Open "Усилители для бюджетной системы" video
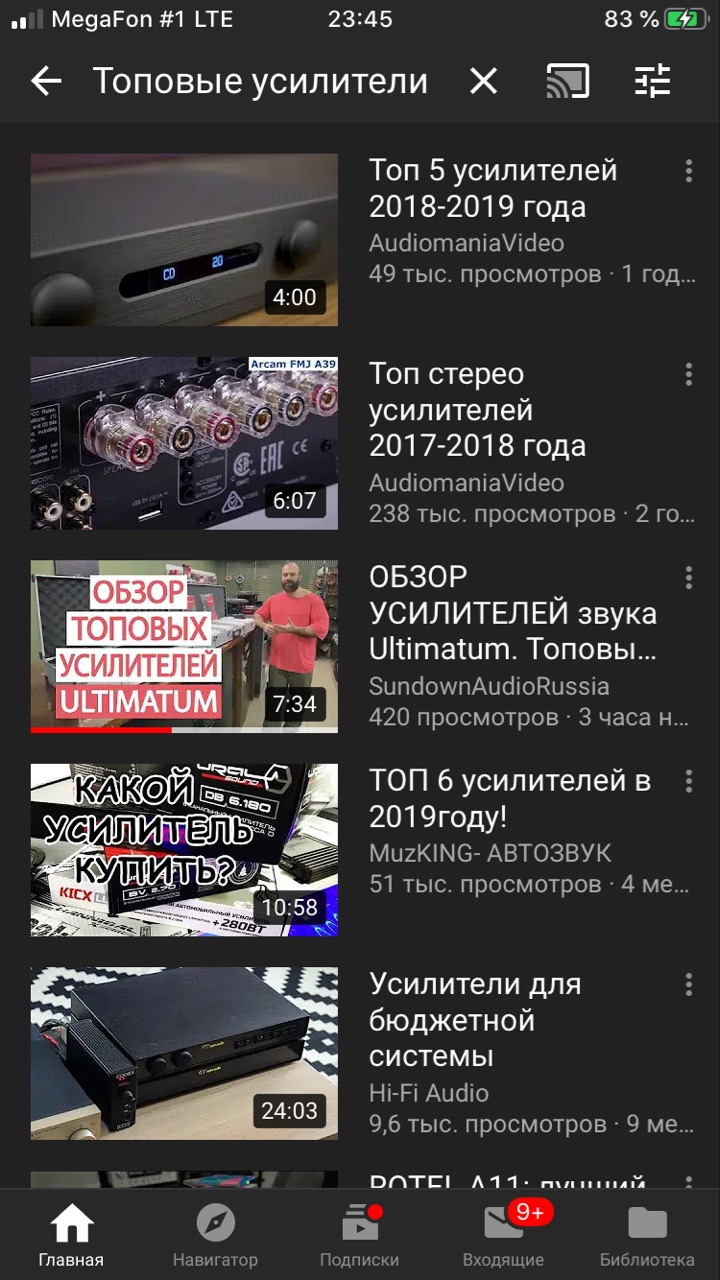Viewport: 720px width, 1280px height. coord(184,1053)
